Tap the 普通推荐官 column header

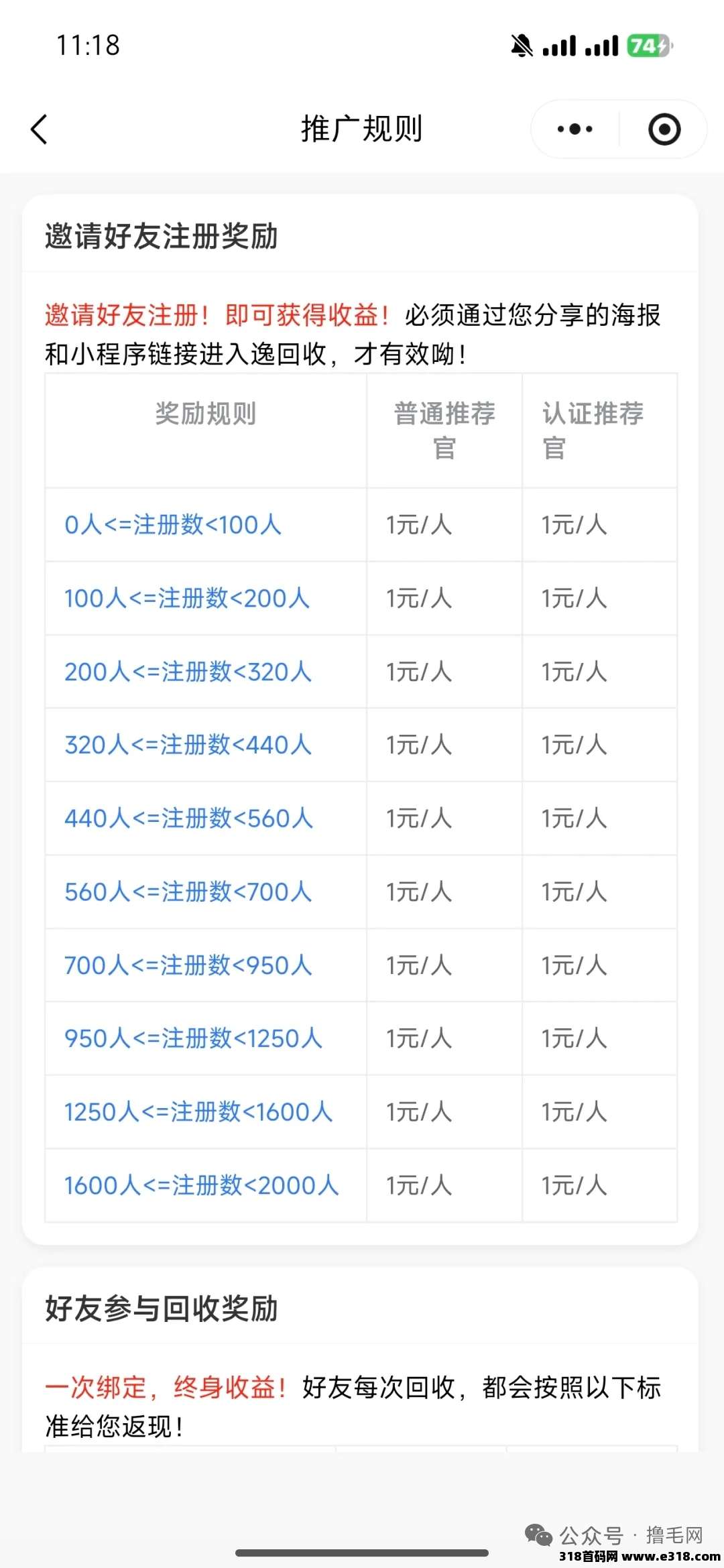444,432
